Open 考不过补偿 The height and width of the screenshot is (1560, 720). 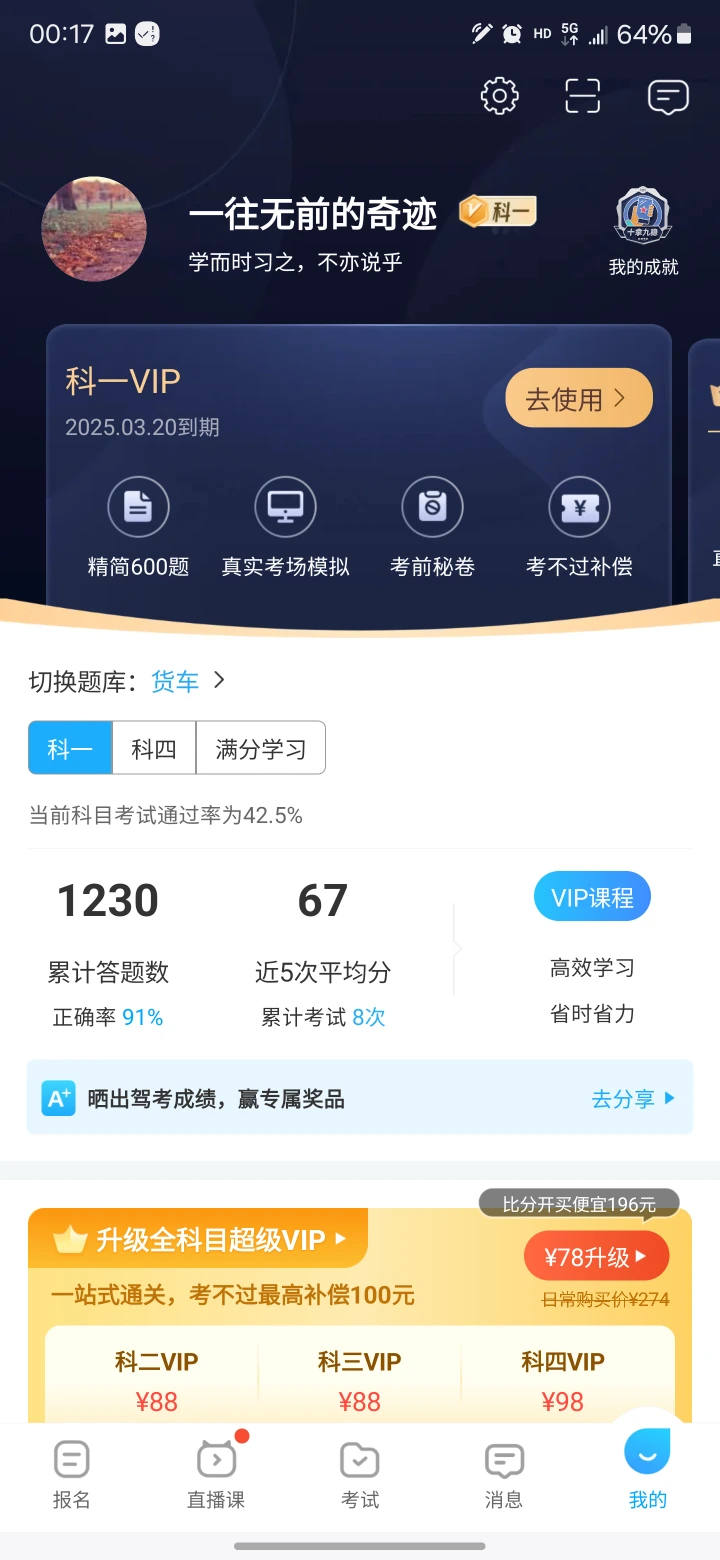(579, 528)
